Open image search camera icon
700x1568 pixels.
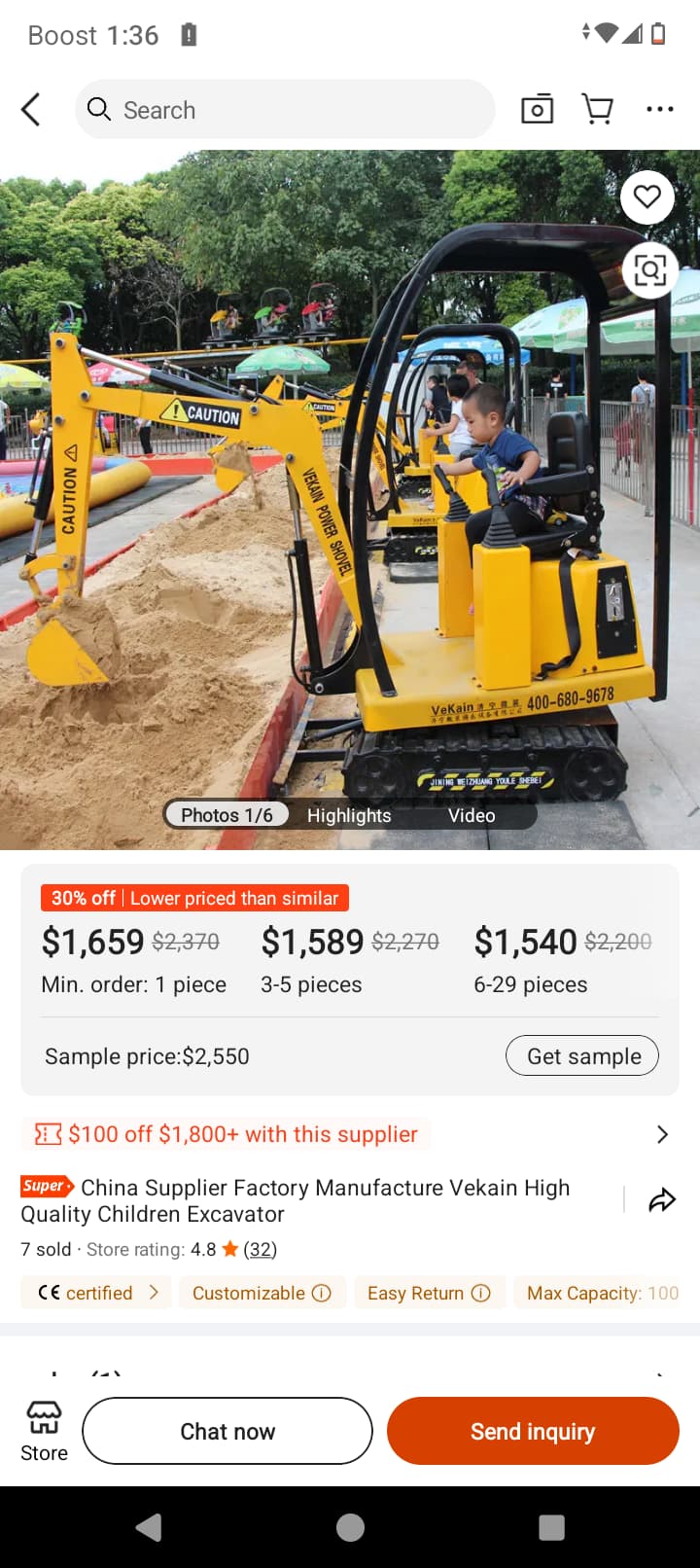point(537,110)
